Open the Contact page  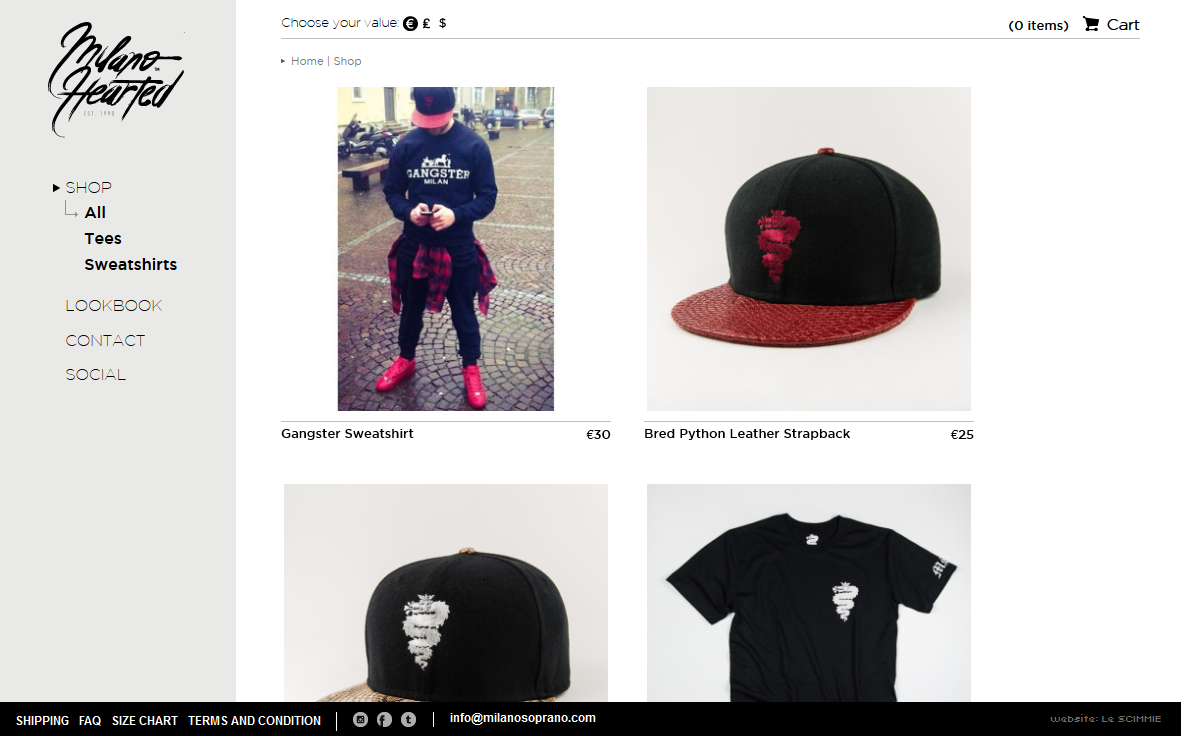(105, 340)
